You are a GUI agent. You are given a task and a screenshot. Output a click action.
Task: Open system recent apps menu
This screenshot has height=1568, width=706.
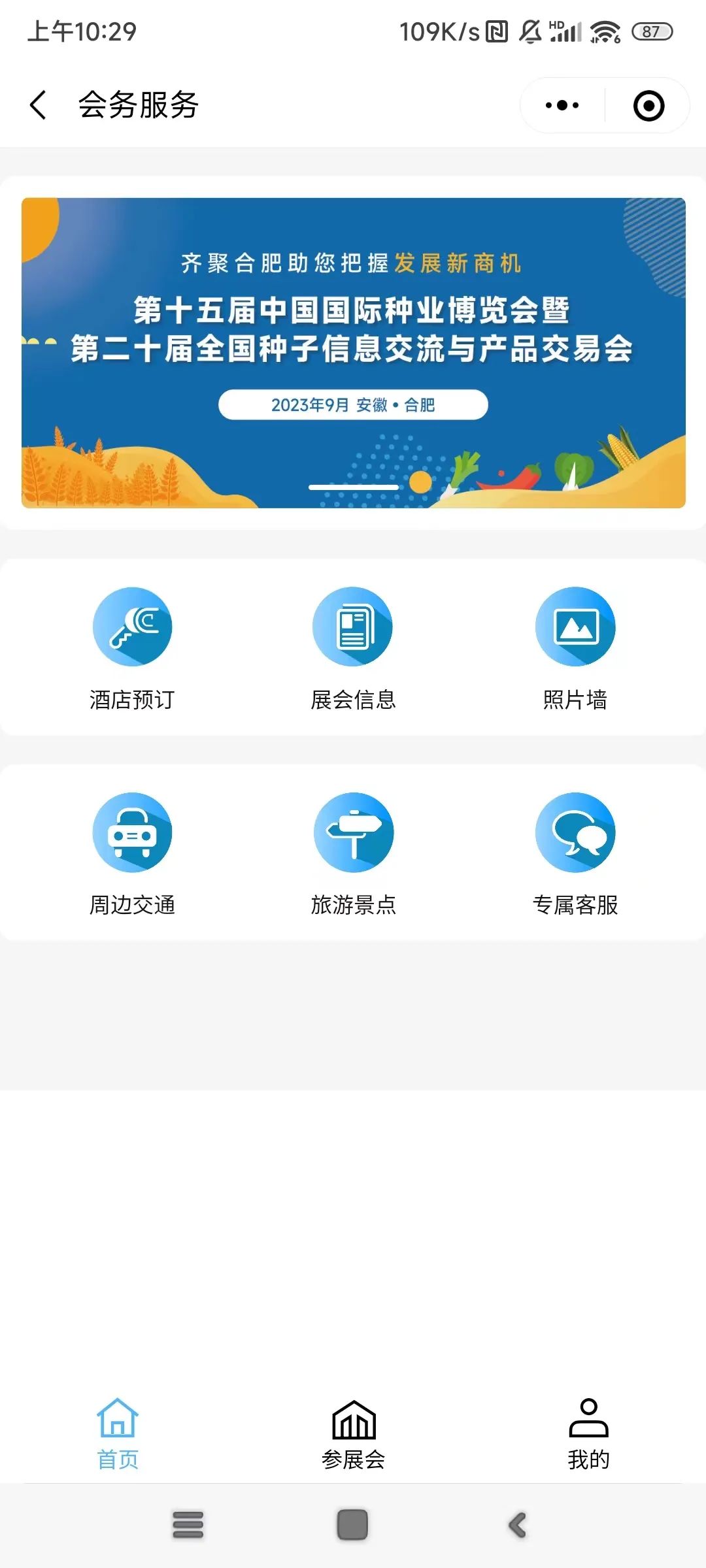[188, 1525]
